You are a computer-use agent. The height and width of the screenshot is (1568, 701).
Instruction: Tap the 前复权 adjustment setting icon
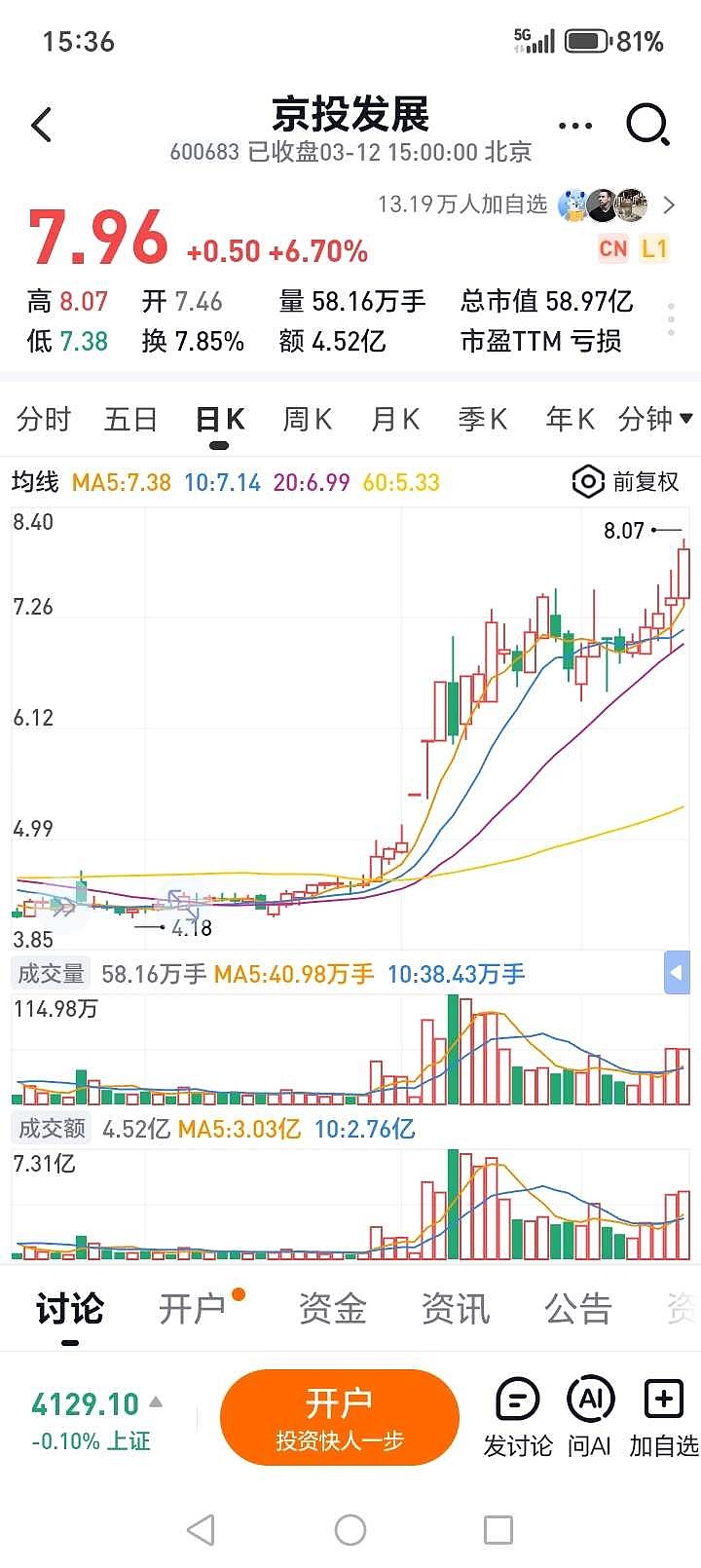point(588,482)
